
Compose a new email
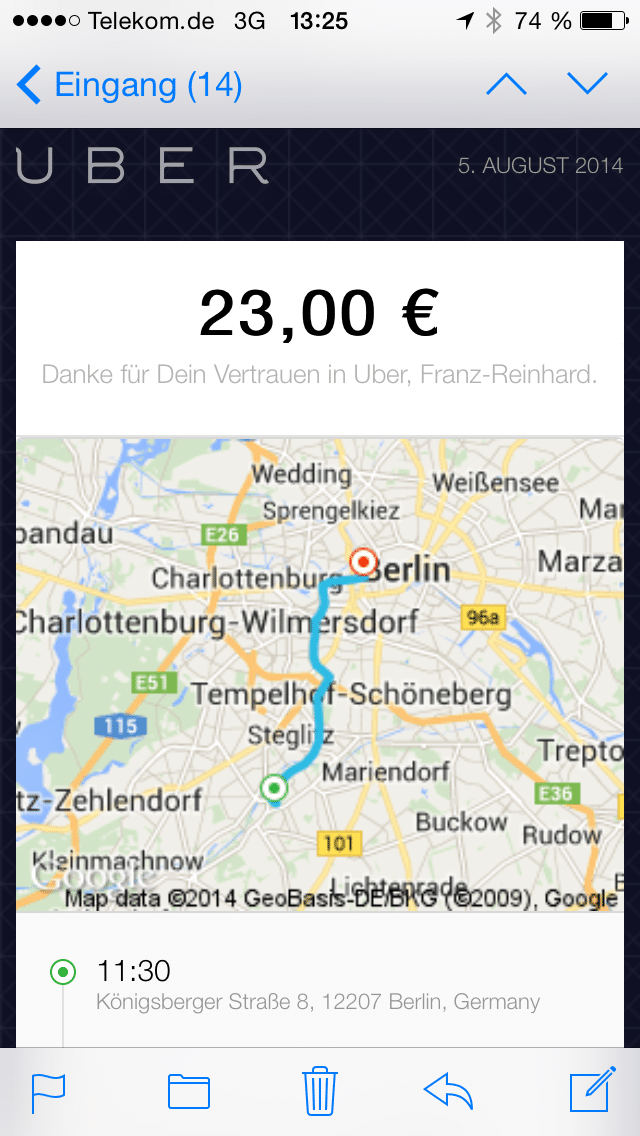point(593,1089)
